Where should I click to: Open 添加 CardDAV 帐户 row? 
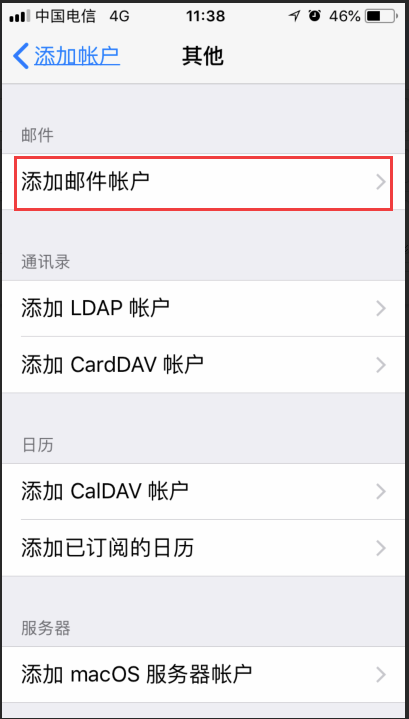click(x=203, y=365)
